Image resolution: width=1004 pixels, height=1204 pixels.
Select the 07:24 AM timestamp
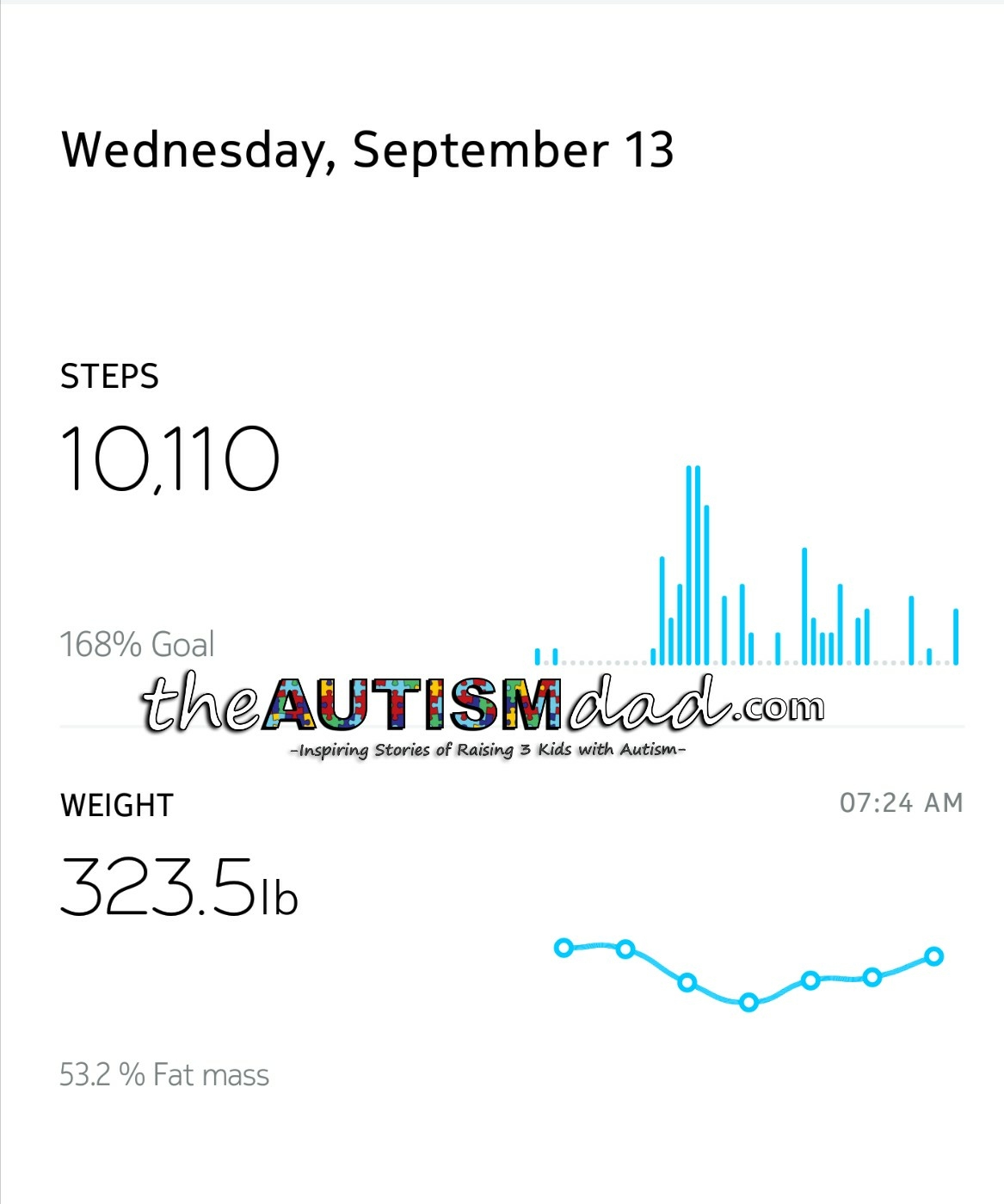(x=902, y=802)
